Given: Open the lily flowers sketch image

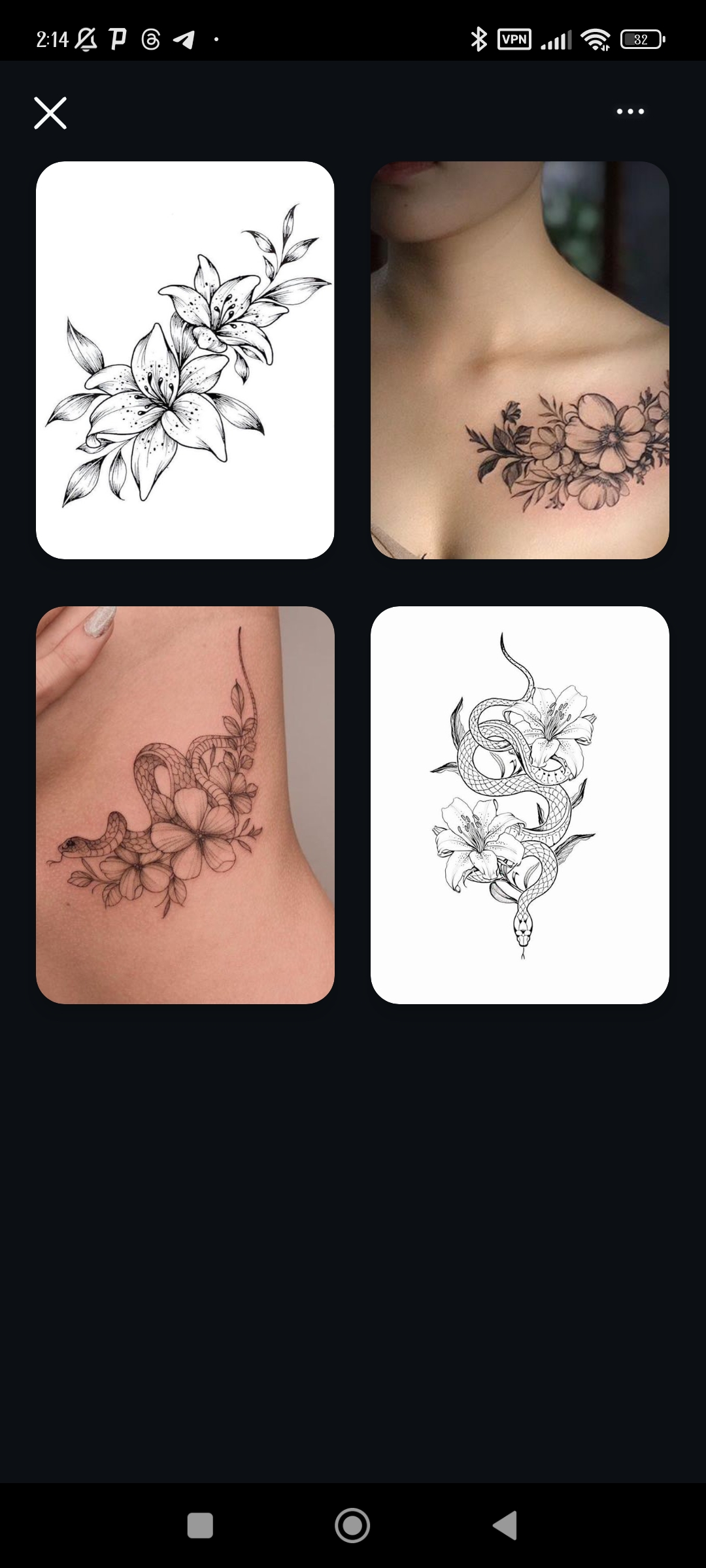Looking at the screenshot, I should (x=185, y=360).
